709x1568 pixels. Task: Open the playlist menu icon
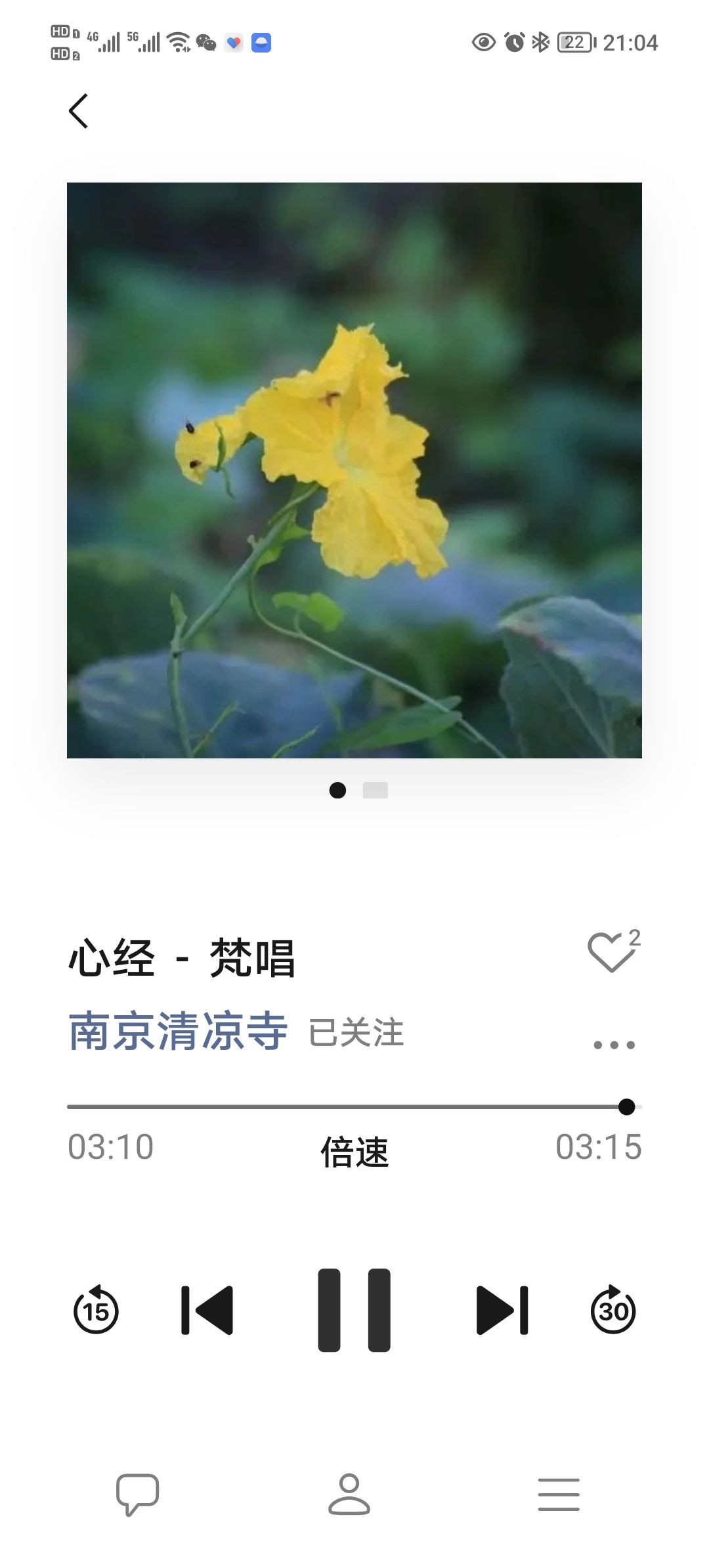(559, 1494)
